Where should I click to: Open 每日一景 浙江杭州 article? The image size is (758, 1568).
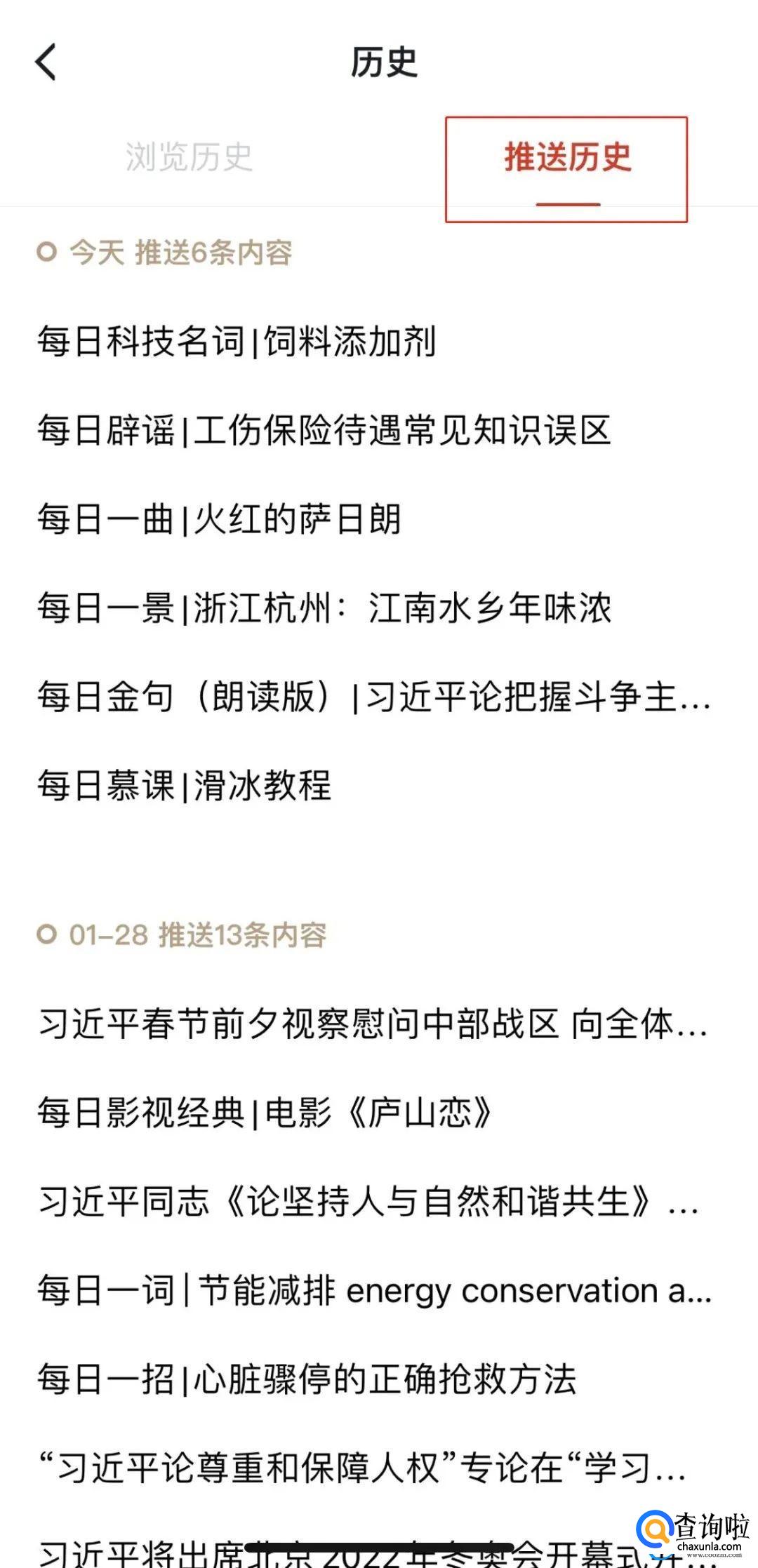(324, 608)
